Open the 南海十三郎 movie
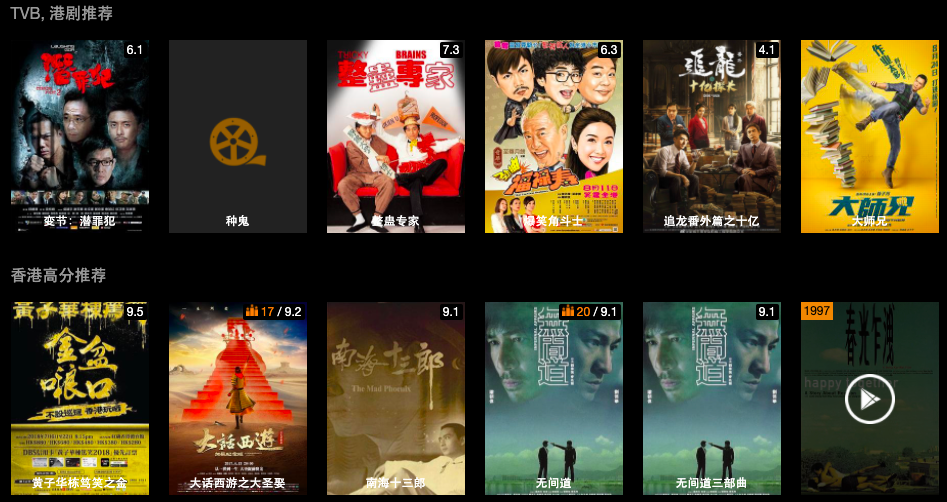Viewport: 947px width, 502px height. click(x=395, y=398)
